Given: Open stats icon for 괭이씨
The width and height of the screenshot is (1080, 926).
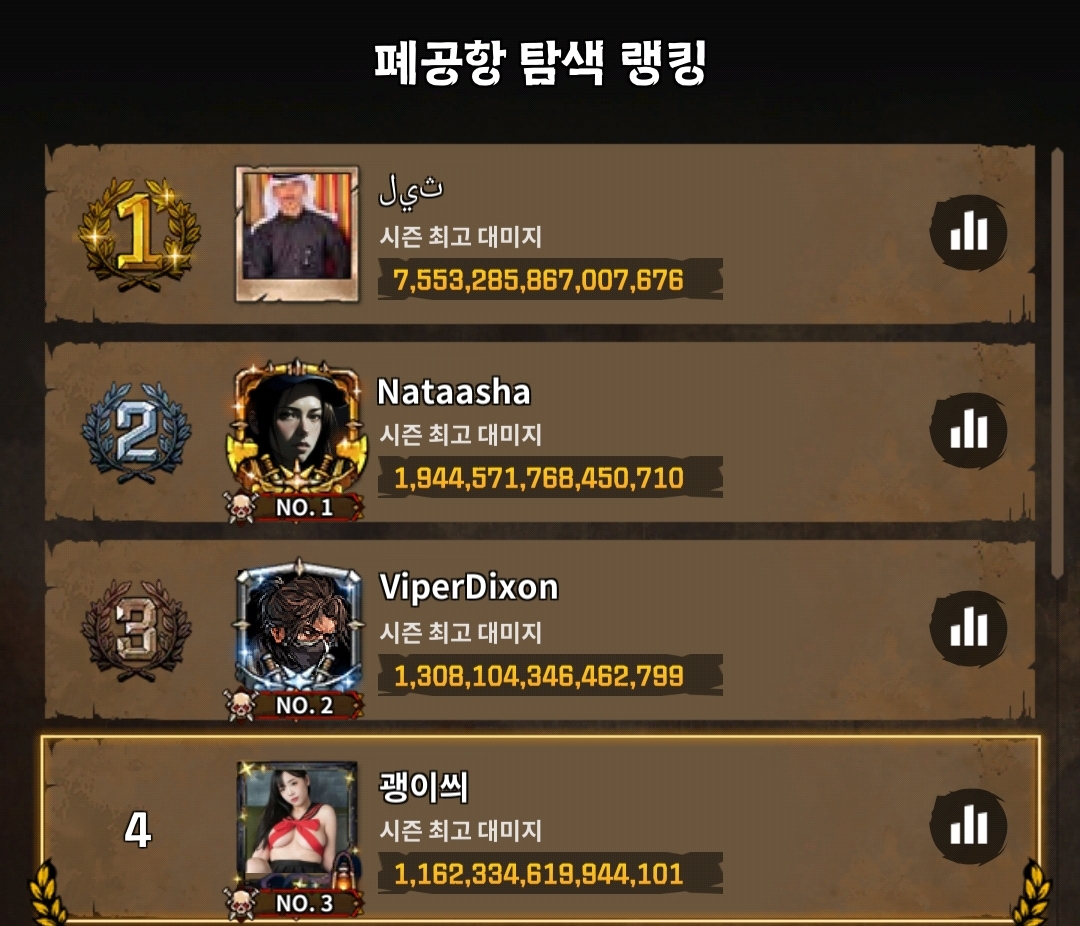Looking at the screenshot, I should [968, 827].
